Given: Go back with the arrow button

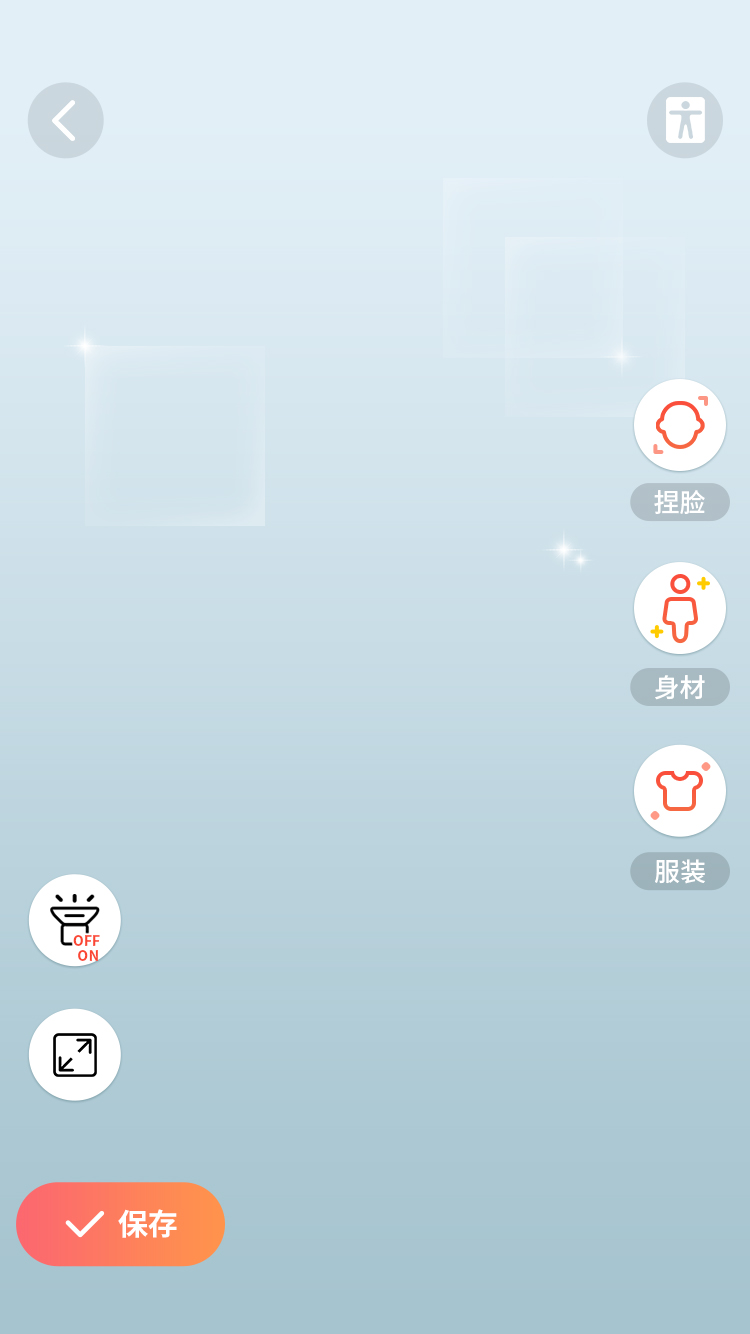Looking at the screenshot, I should click(65, 120).
